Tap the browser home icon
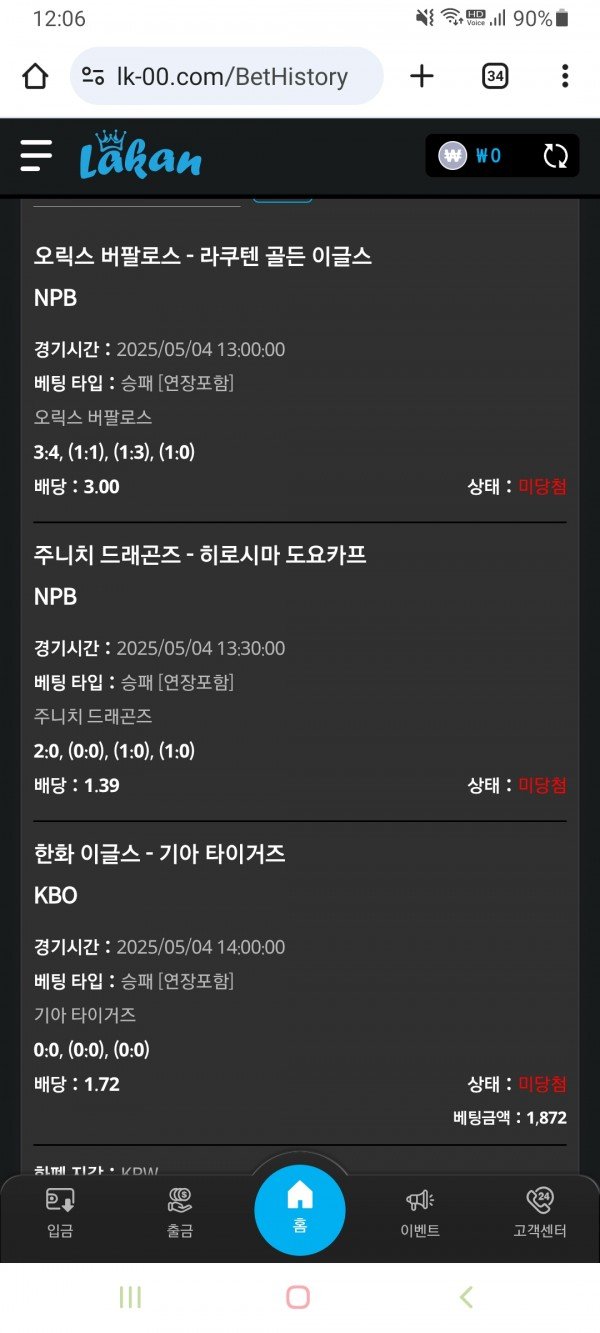This screenshot has height=1333, width=600. (35, 76)
